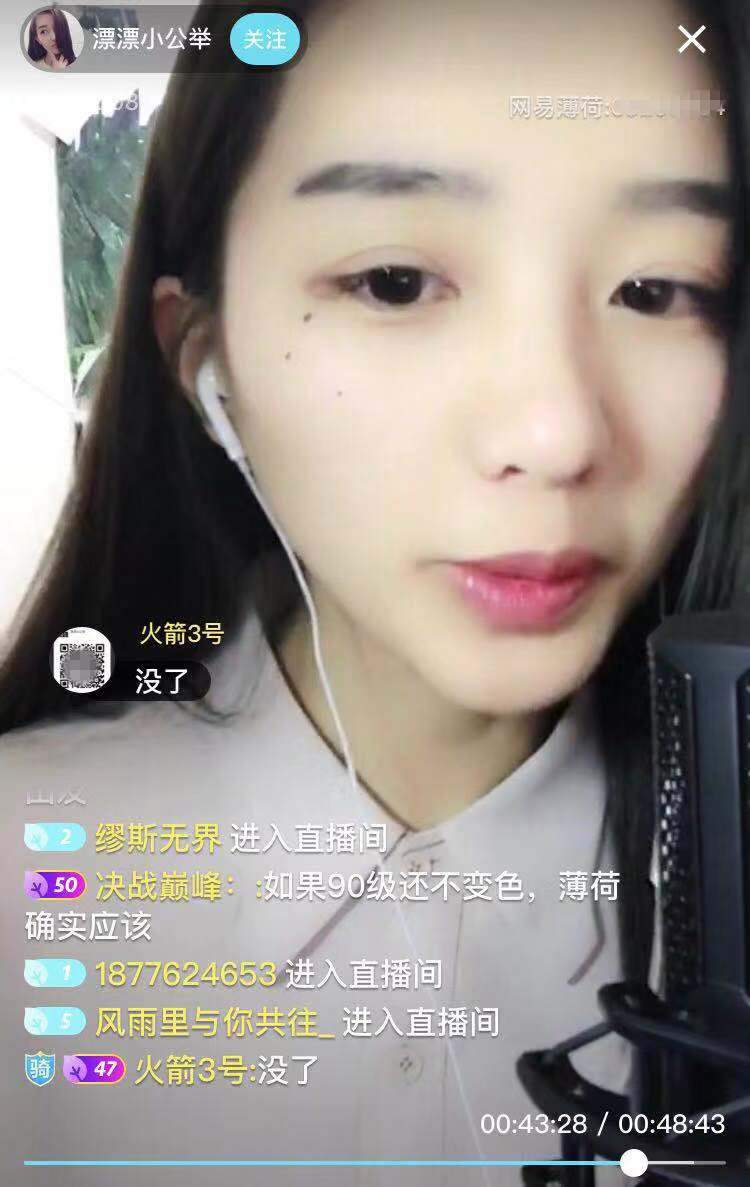Tap the playback progress slider handle
This screenshot has width=750, height=1187.
pyautogui.click(x=633, y=1162)
